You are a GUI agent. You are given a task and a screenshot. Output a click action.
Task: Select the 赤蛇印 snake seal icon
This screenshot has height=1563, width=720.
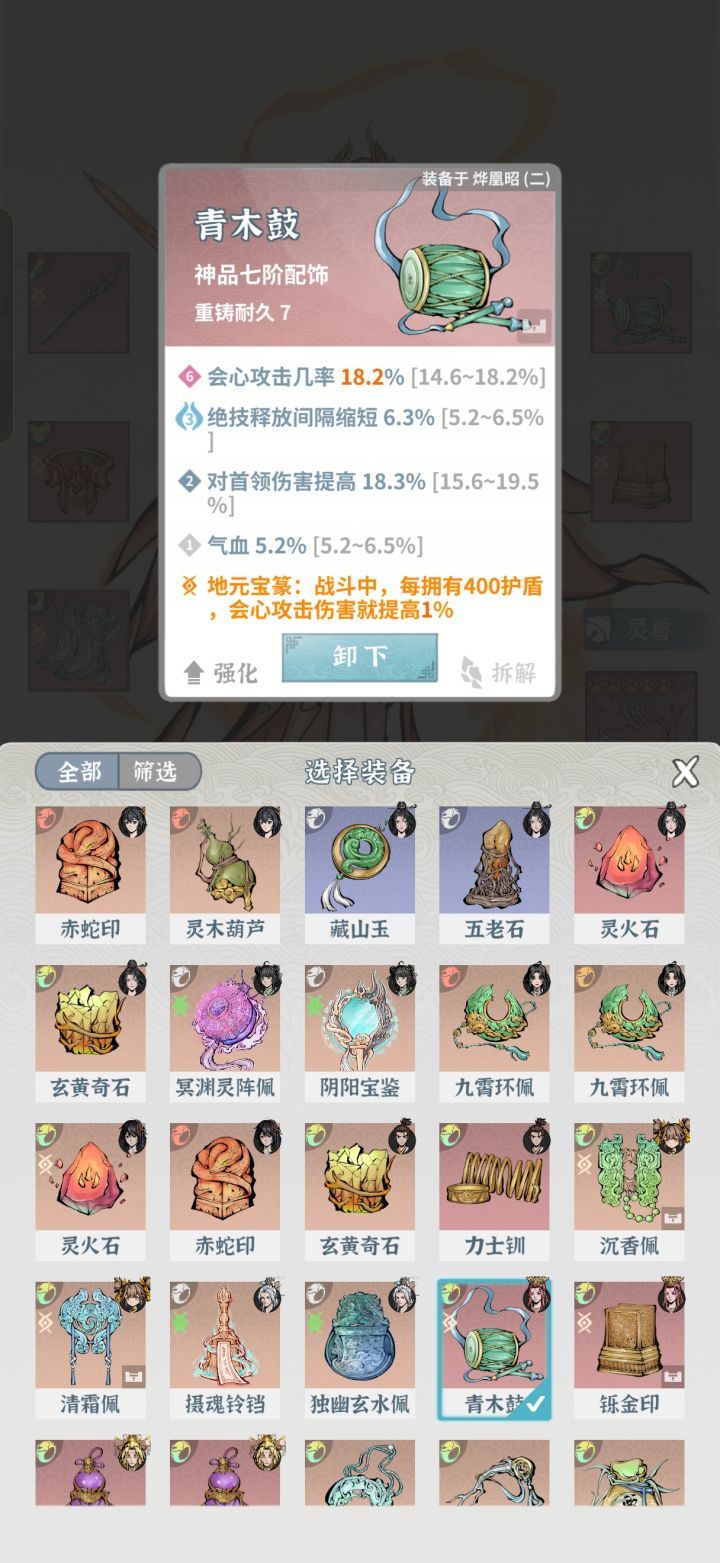[90, 865]
